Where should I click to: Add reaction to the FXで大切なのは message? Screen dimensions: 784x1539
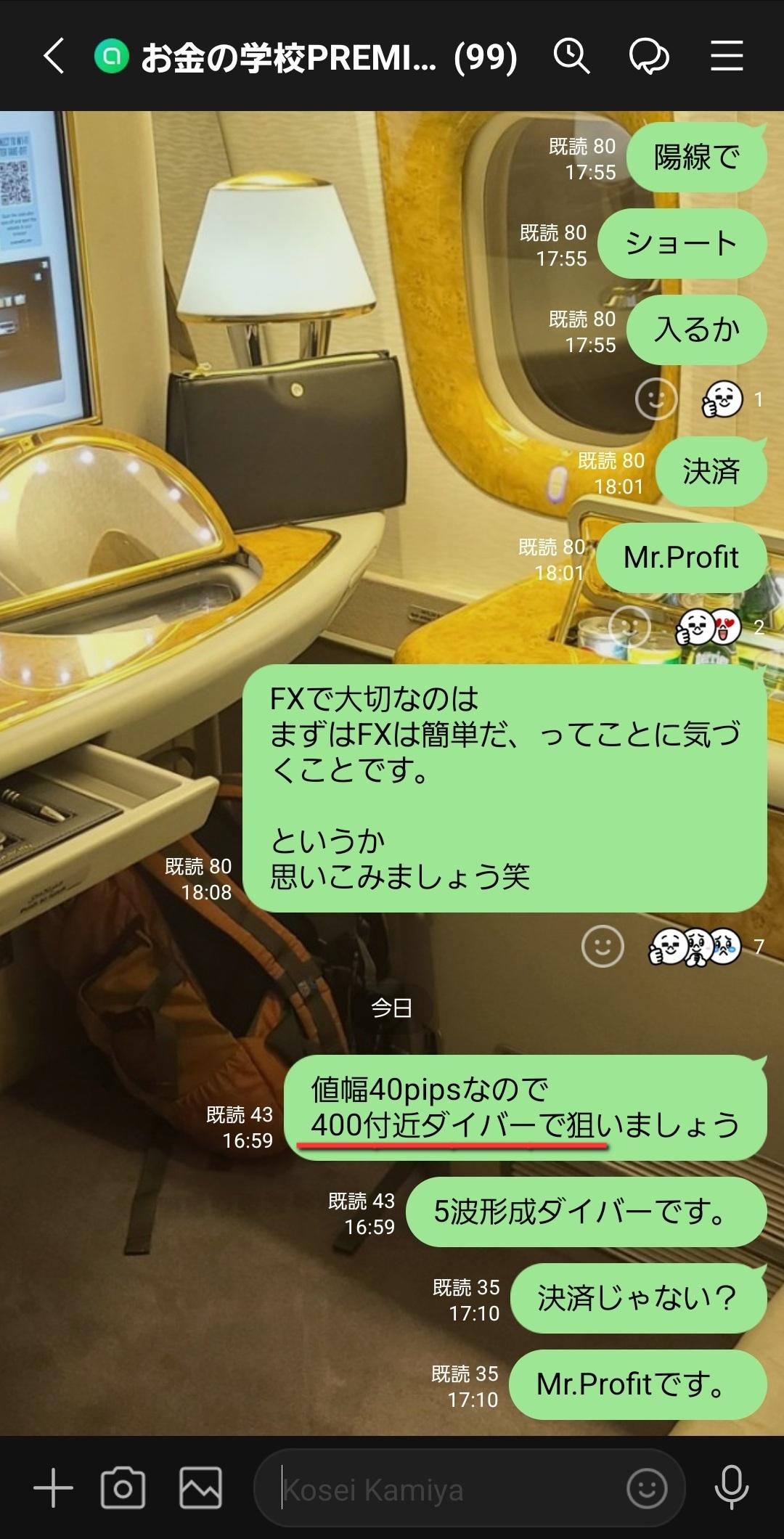point(603,947)
